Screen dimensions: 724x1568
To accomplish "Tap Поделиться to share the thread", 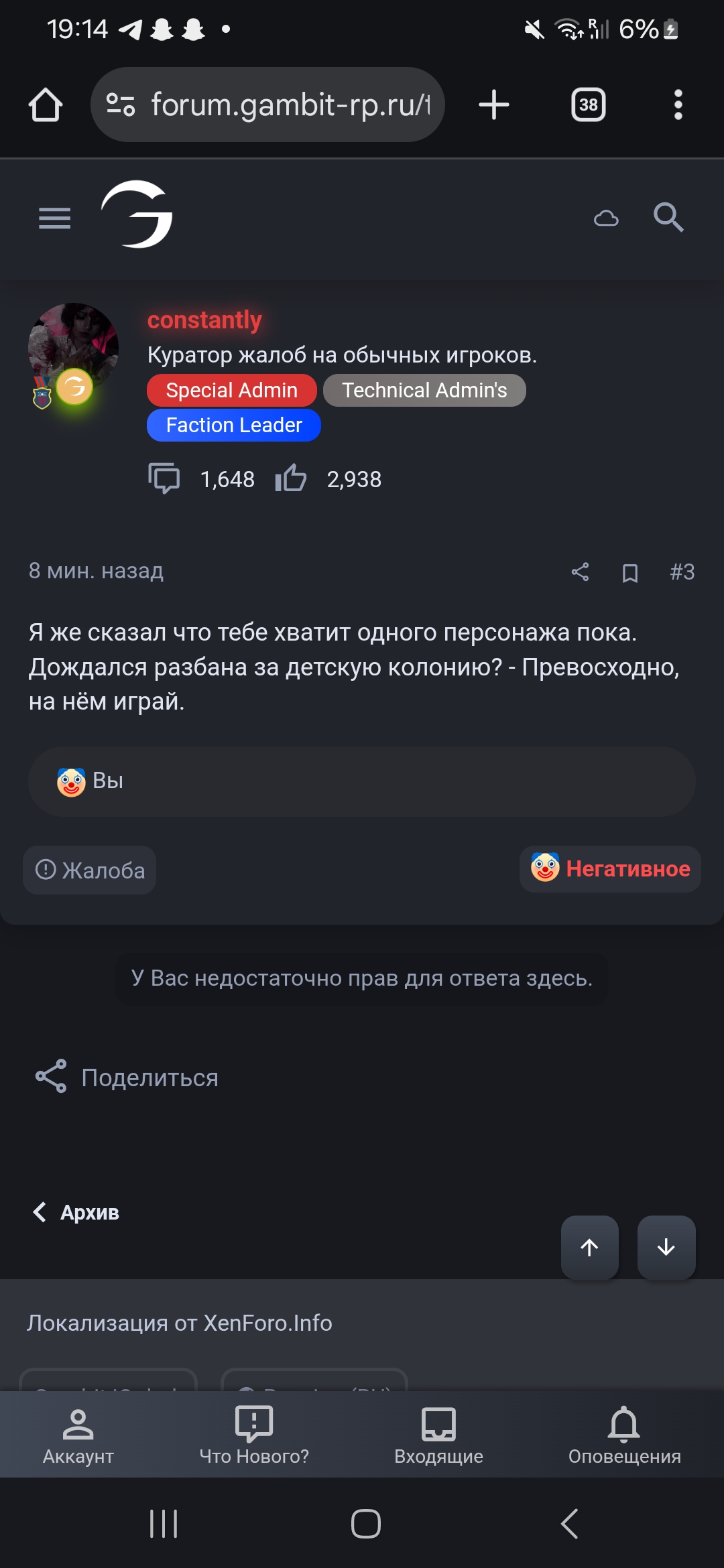I will (127, 1077).
